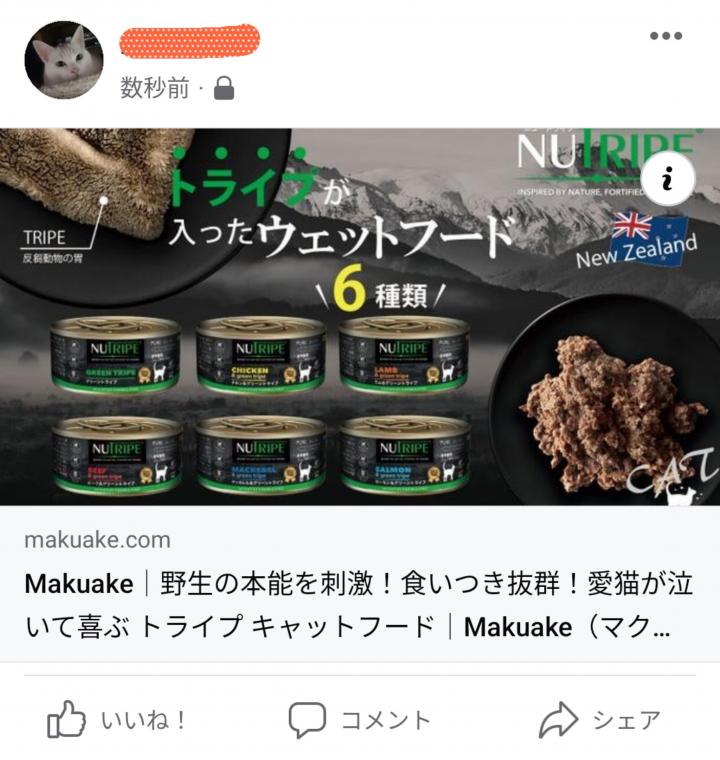
Task: Share the post via シェア
Action: point(600,719)
